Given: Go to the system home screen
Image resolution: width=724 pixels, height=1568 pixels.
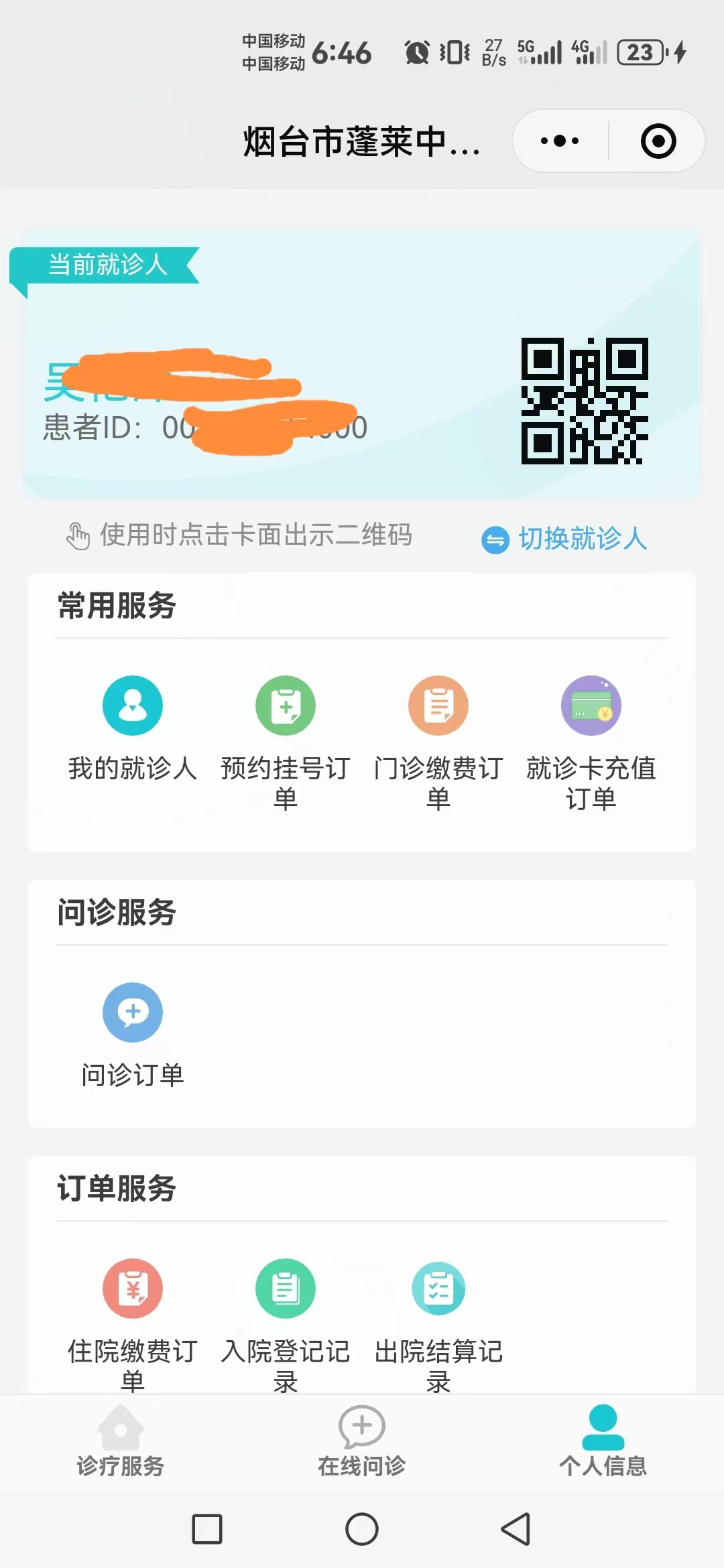Looking at the screenshot, I should (x=362, y=1529).
